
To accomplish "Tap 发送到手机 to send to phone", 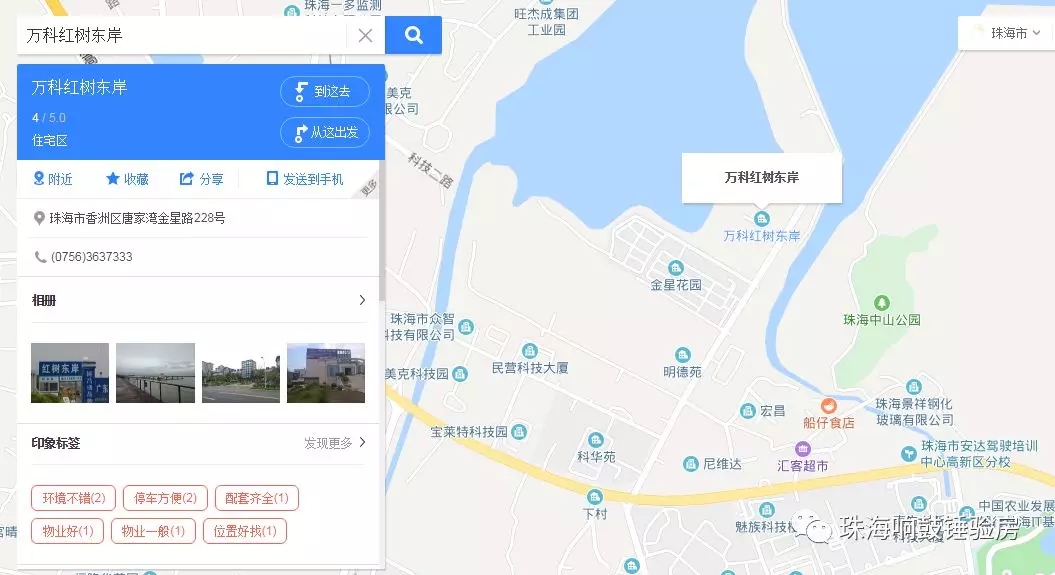I will [305, 179].
